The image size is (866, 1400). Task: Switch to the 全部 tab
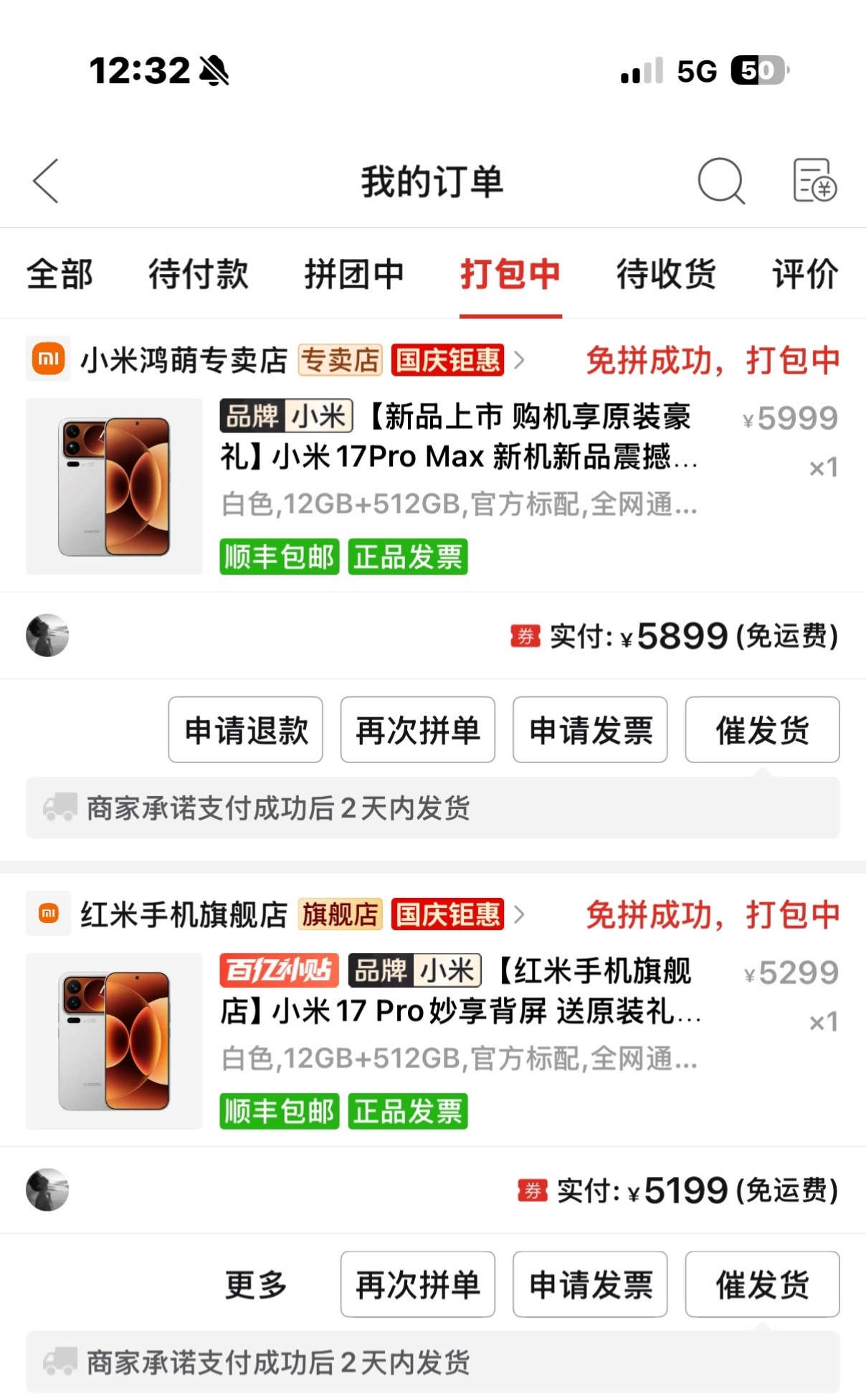[60, 274]
